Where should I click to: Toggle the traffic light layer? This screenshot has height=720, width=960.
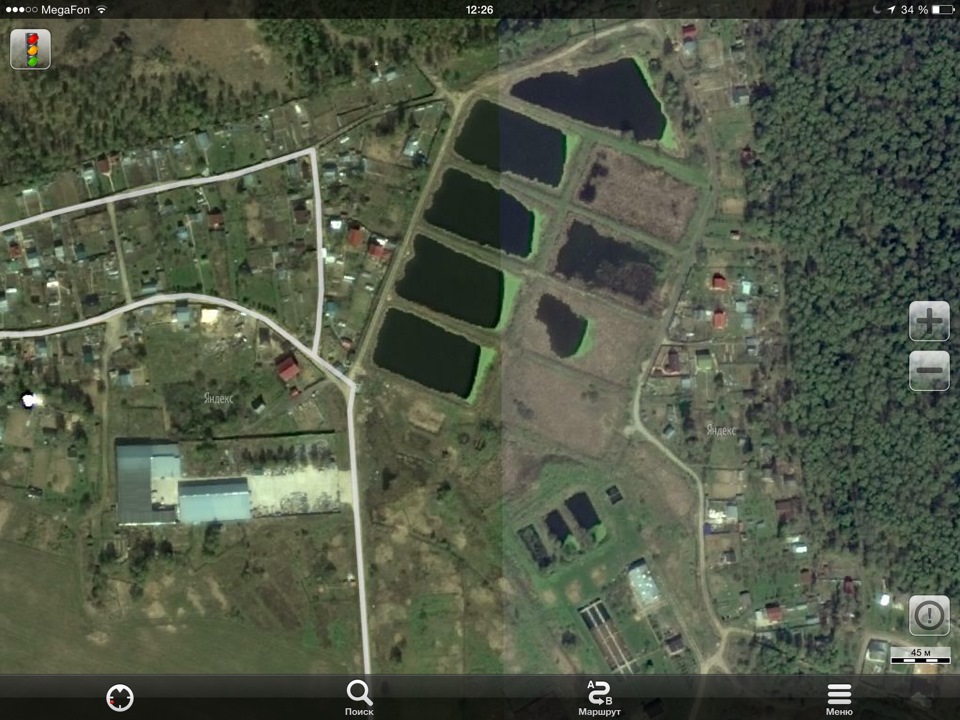(30, 48)
